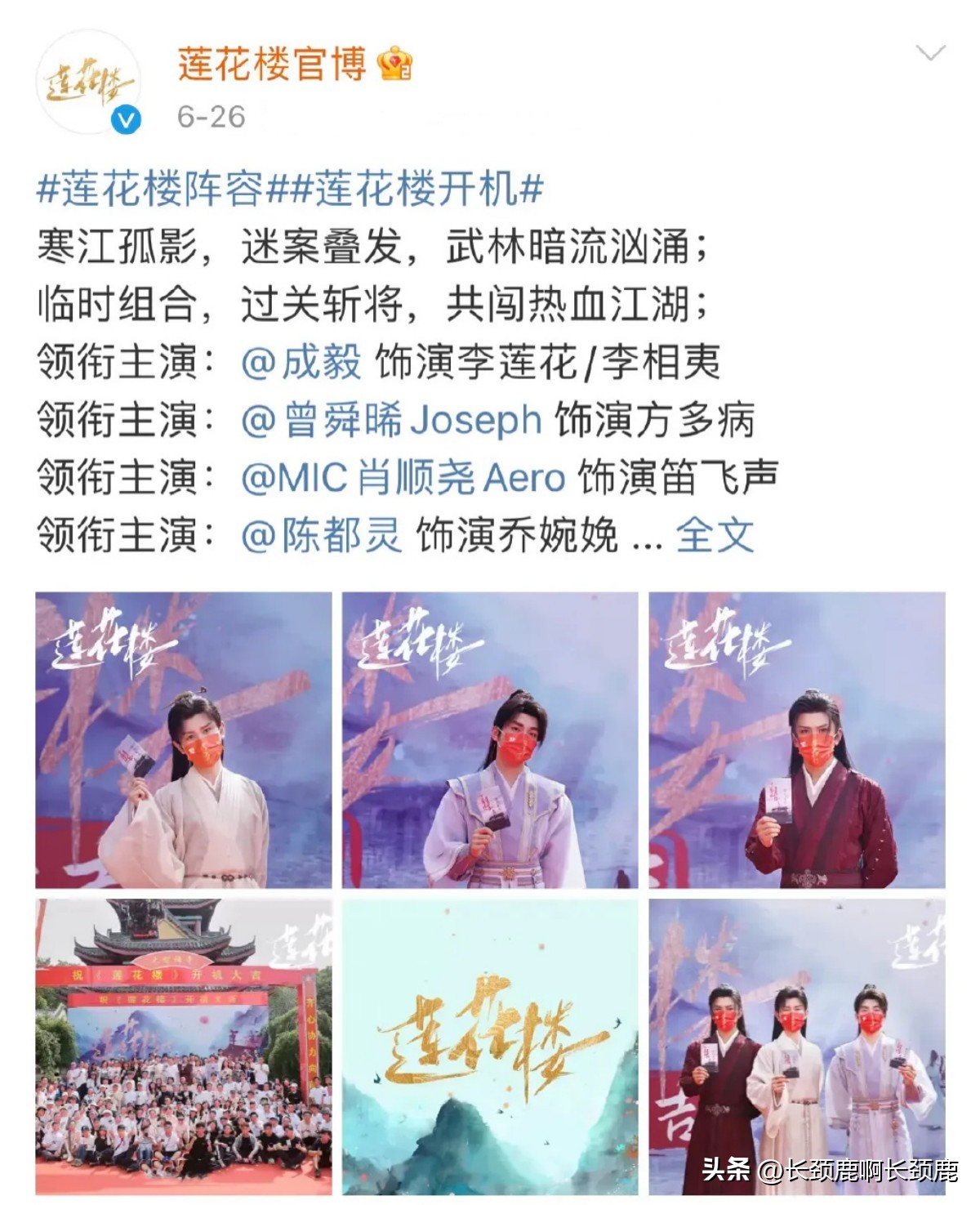Open the 莲花楼 title poster image
Screen dimensions: 980x1205
[x=490, y=1047]
